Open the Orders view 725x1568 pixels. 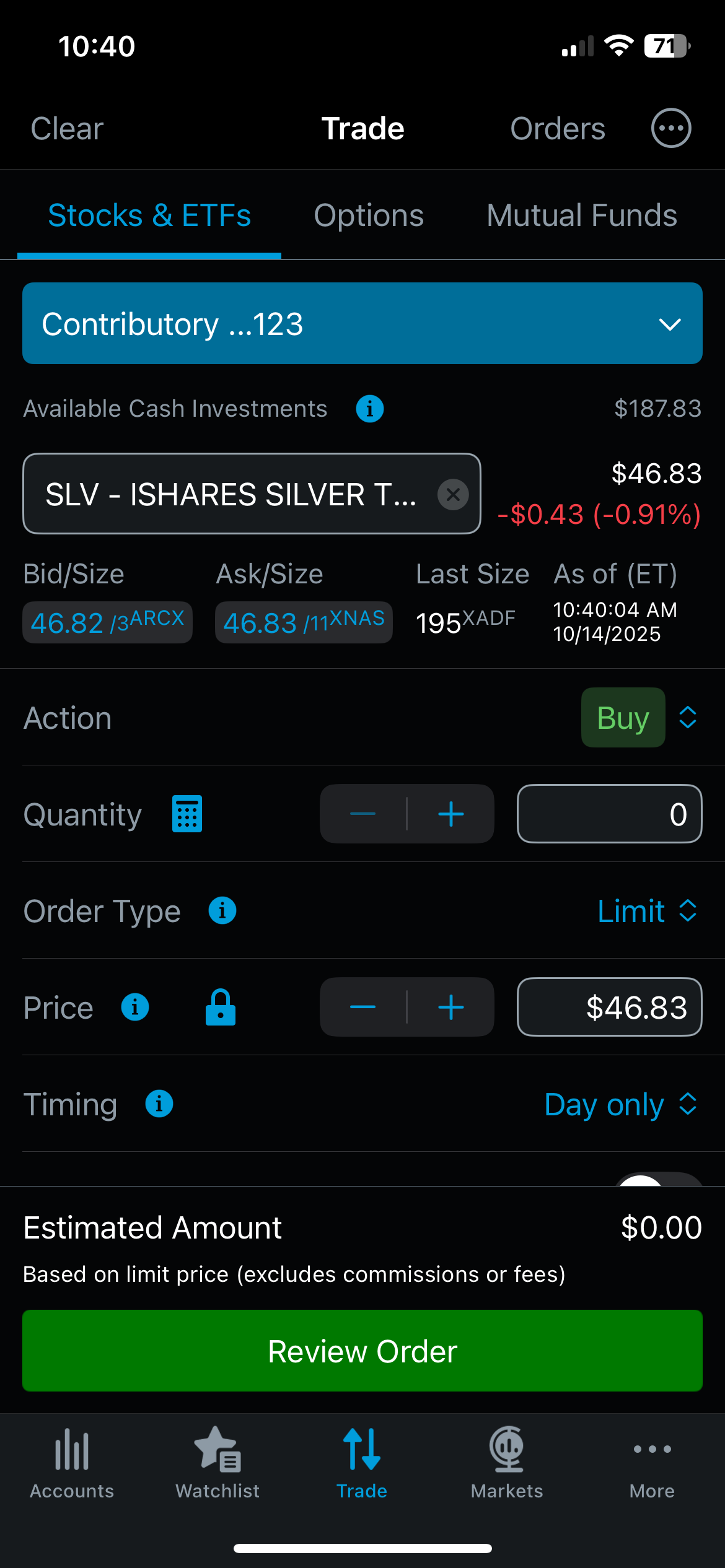pyautogui.click(x=557, y=129)
